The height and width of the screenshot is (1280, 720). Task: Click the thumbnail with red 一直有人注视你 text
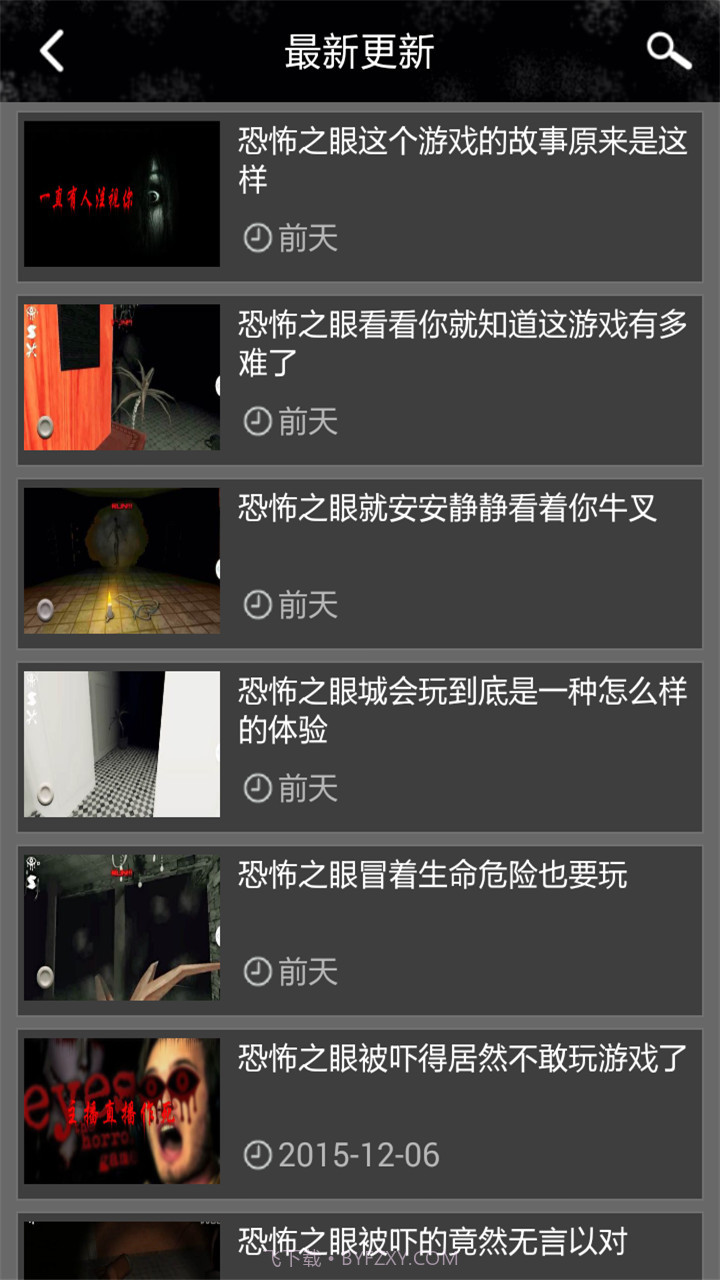[120, 193]
